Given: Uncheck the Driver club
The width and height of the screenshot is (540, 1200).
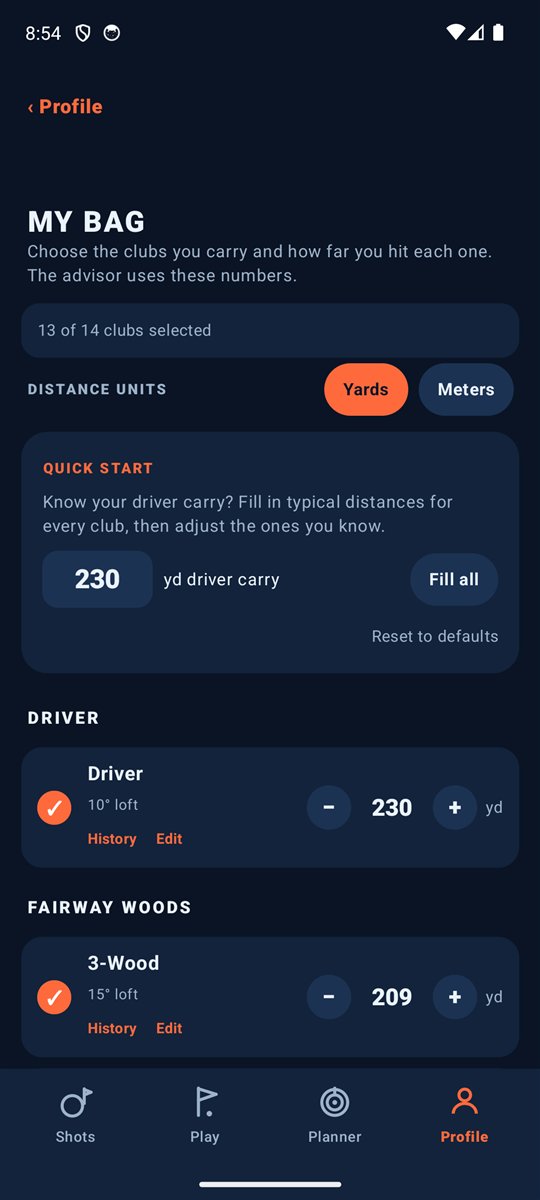Looking at the screenshot, I should [x=54, y=807].
